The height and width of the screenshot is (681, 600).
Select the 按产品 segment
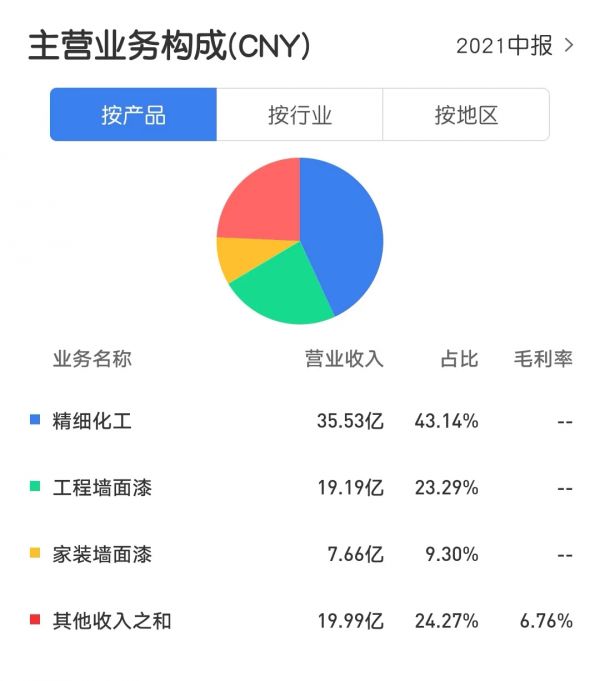click(133, 115)
